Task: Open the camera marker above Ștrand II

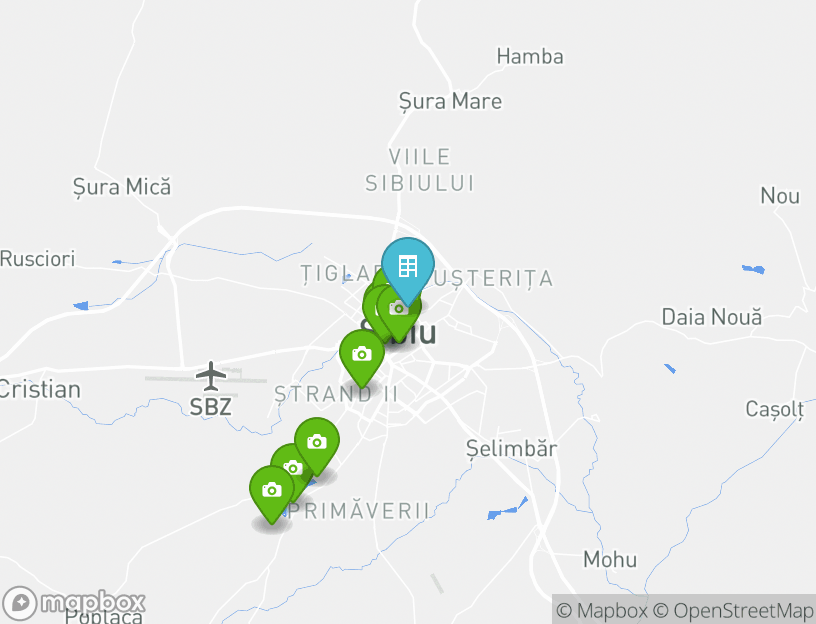Action: (362, 354)
